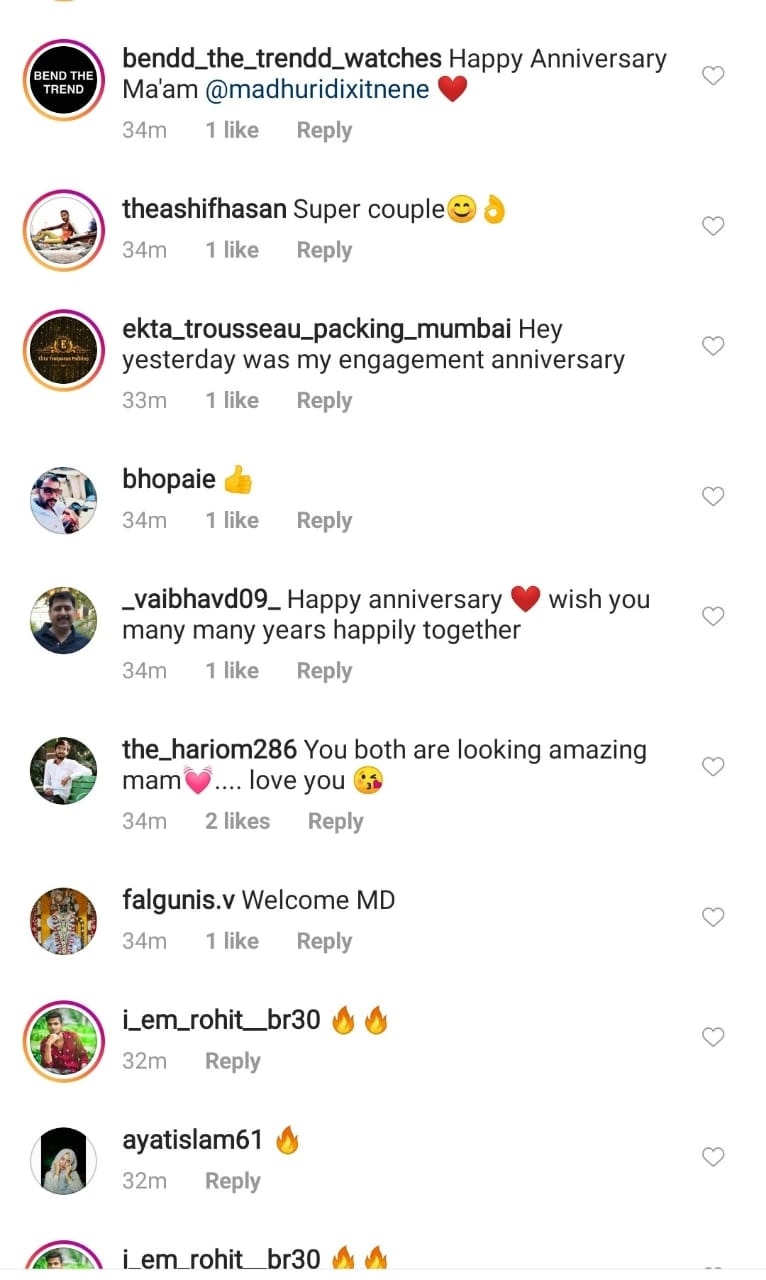This screenshot has height=1280, width=766.
Task: Like falgunis.v's Welcome MD comment
Action: pos(712,917)
